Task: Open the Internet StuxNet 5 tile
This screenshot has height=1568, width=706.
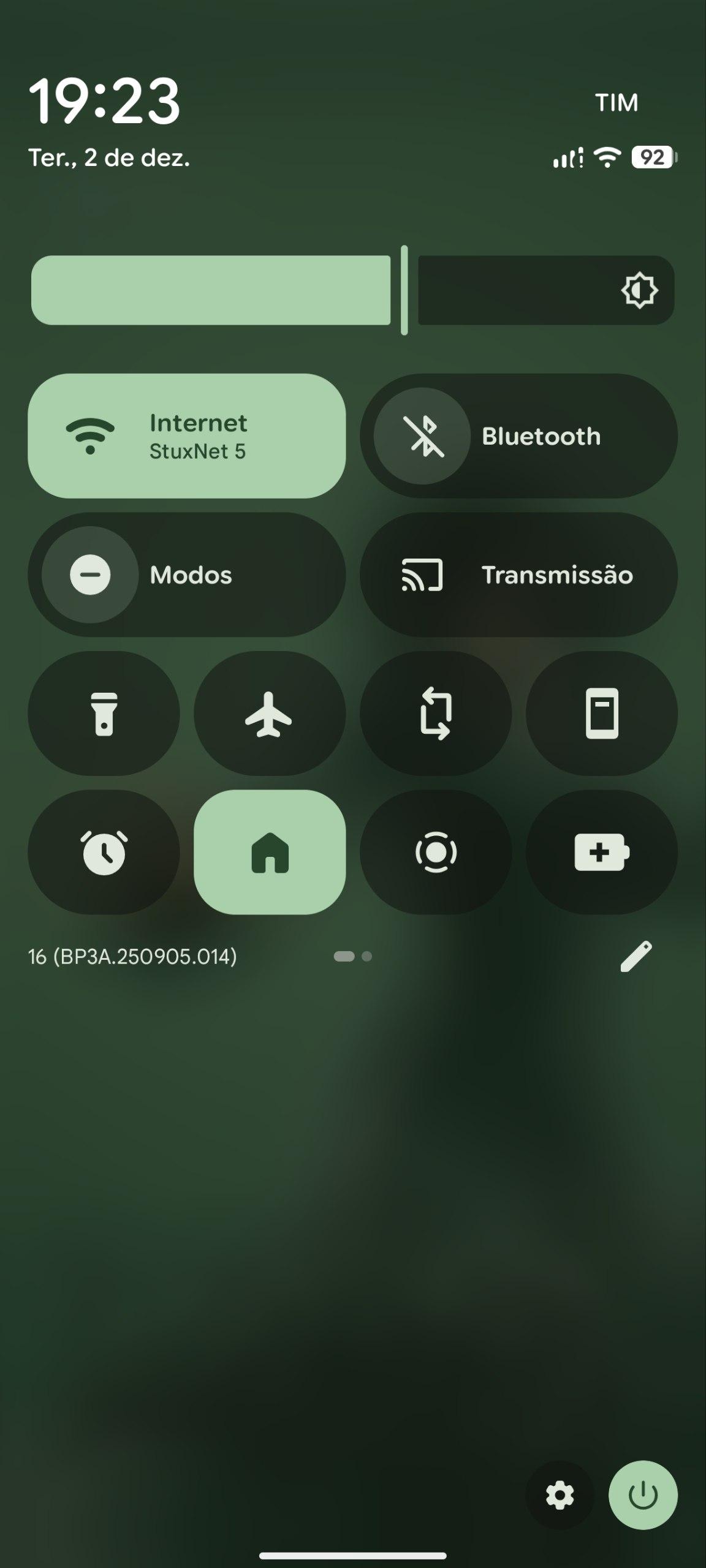Action: coord(186,436)
